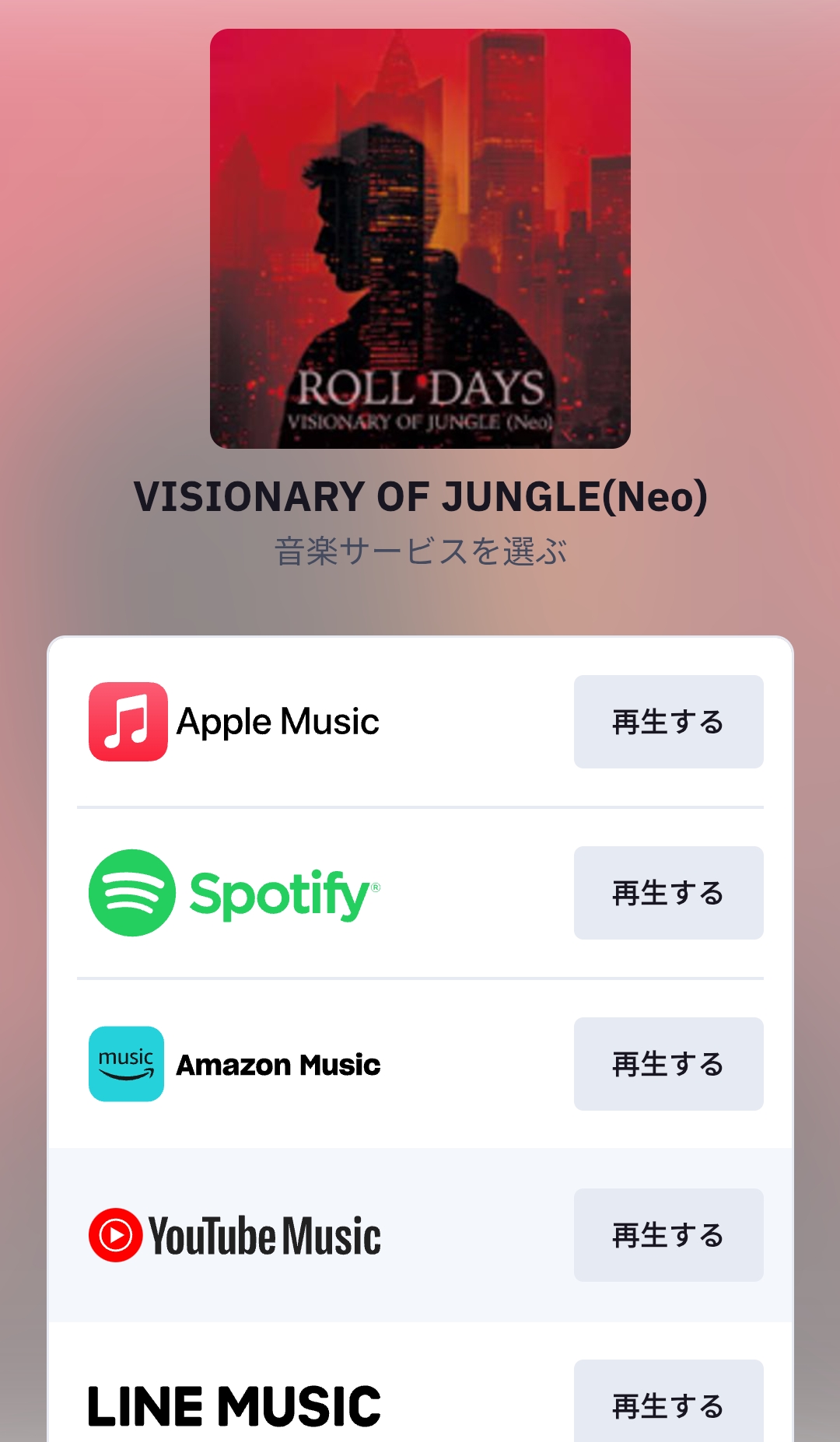Play the song on Apple Music
This screenshot has height=1442, width=840.
(668, 722)
